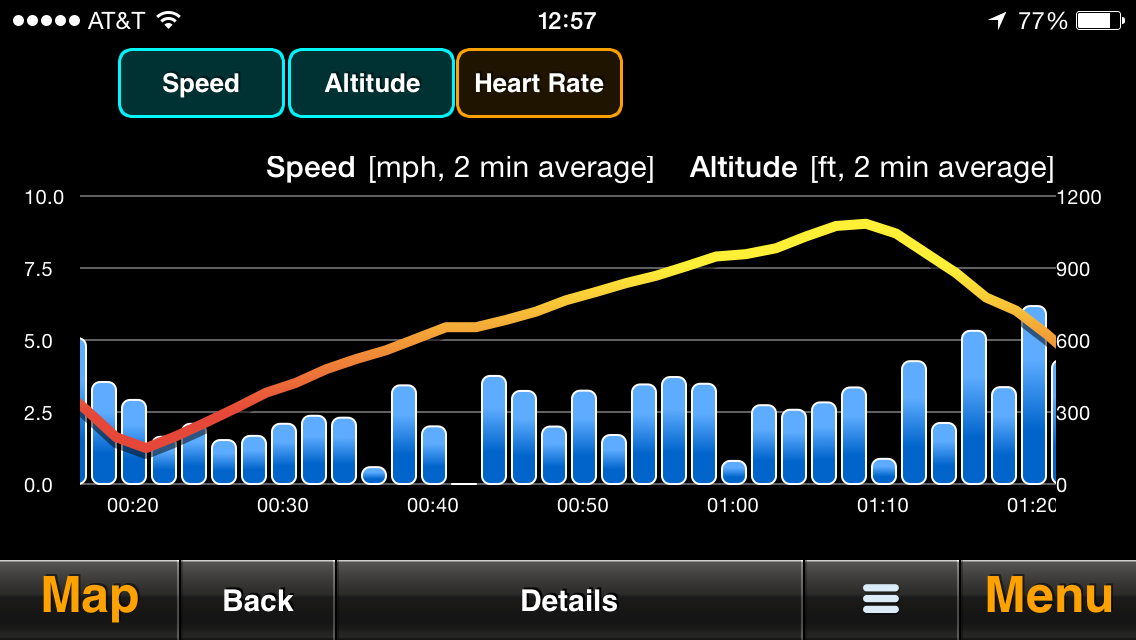
Task: Toggle the Speed graph button
Action: [201, 83]
